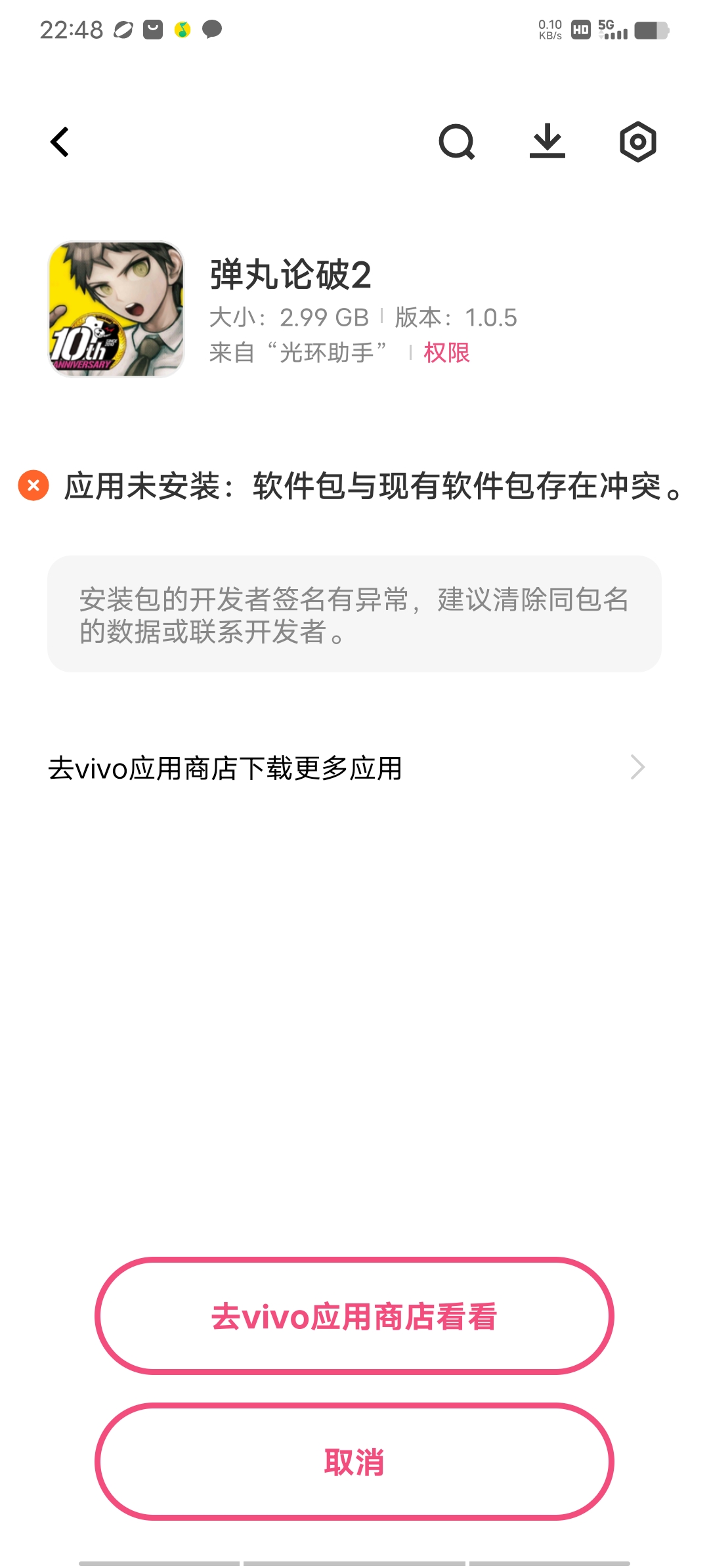Open the search icon in the toolbar
Image resolution: width=709 pixels, height=1568 pixels.
click(456, 142)
